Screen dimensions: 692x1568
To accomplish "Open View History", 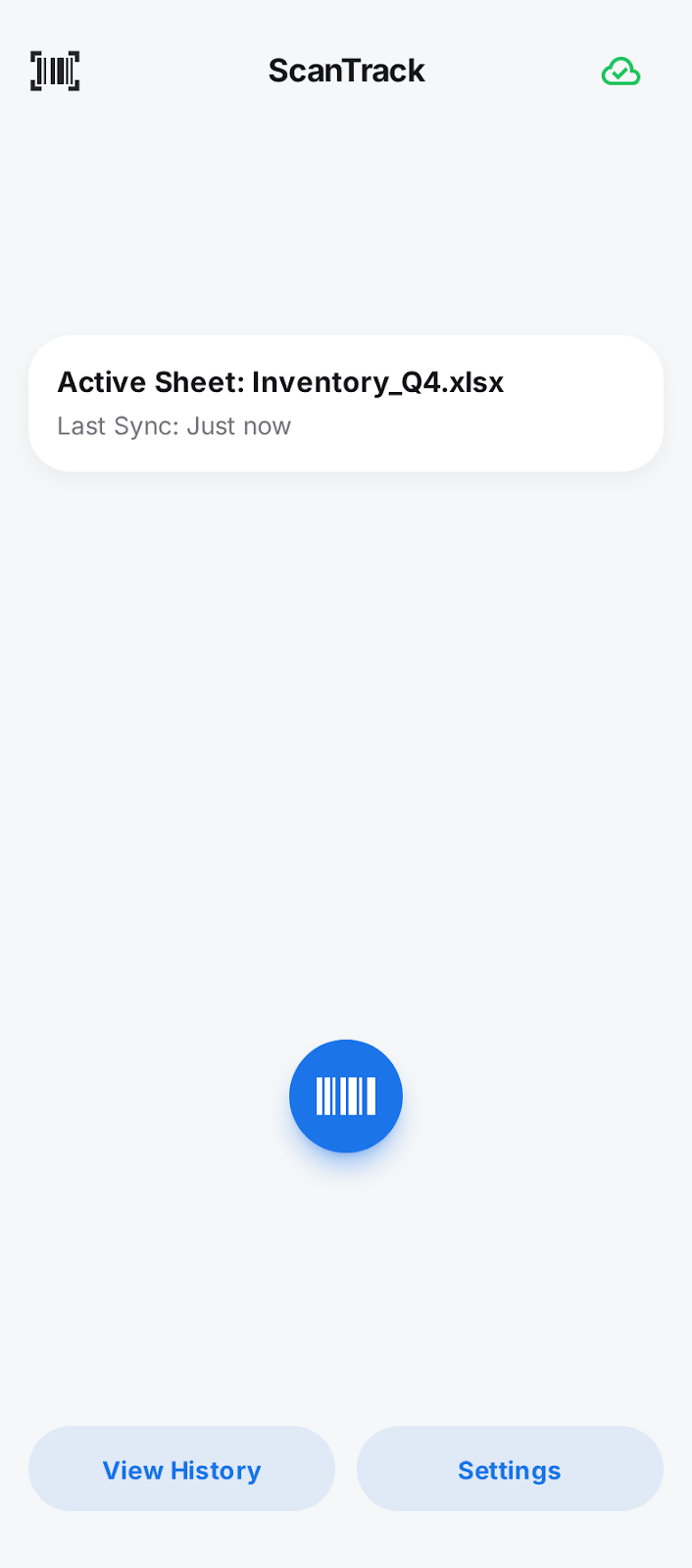I will (x=181, y=1469).
